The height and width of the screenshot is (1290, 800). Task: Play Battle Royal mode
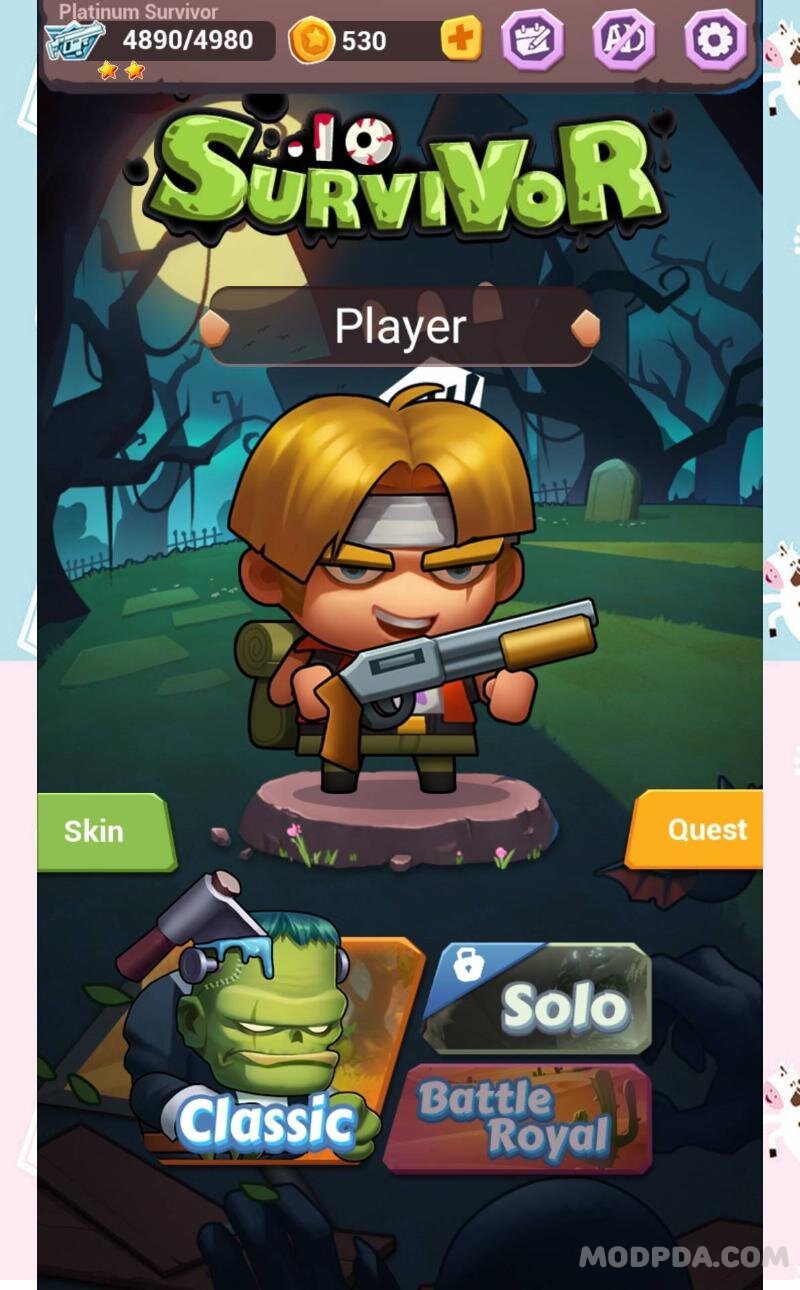(x=518, y=1118)
